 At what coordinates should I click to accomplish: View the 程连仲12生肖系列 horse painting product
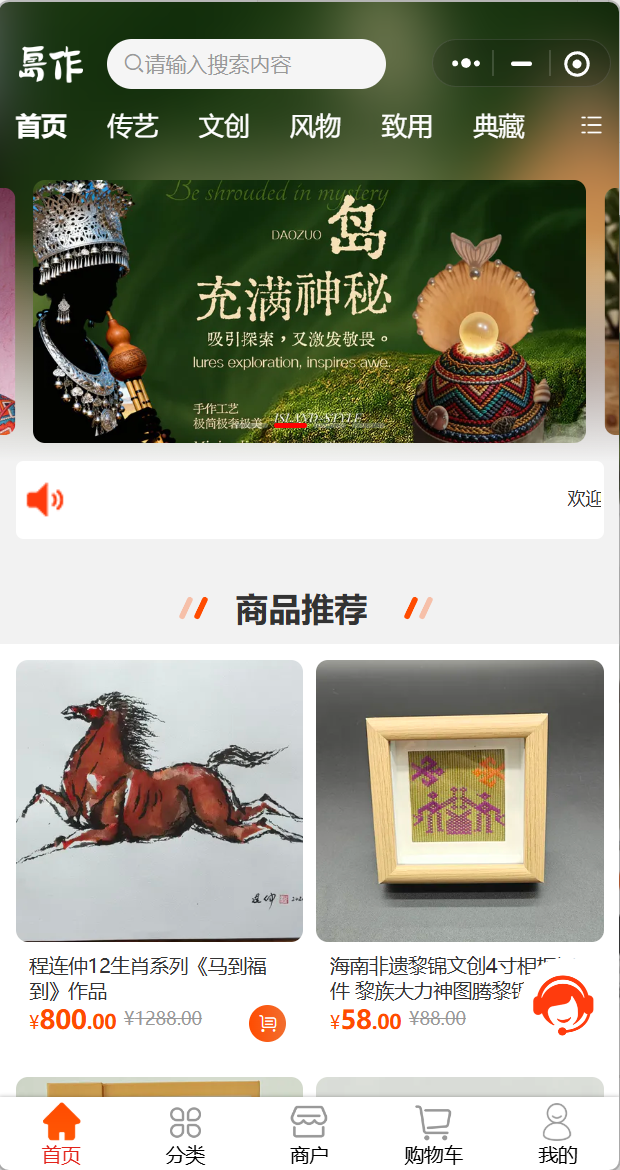159,801
